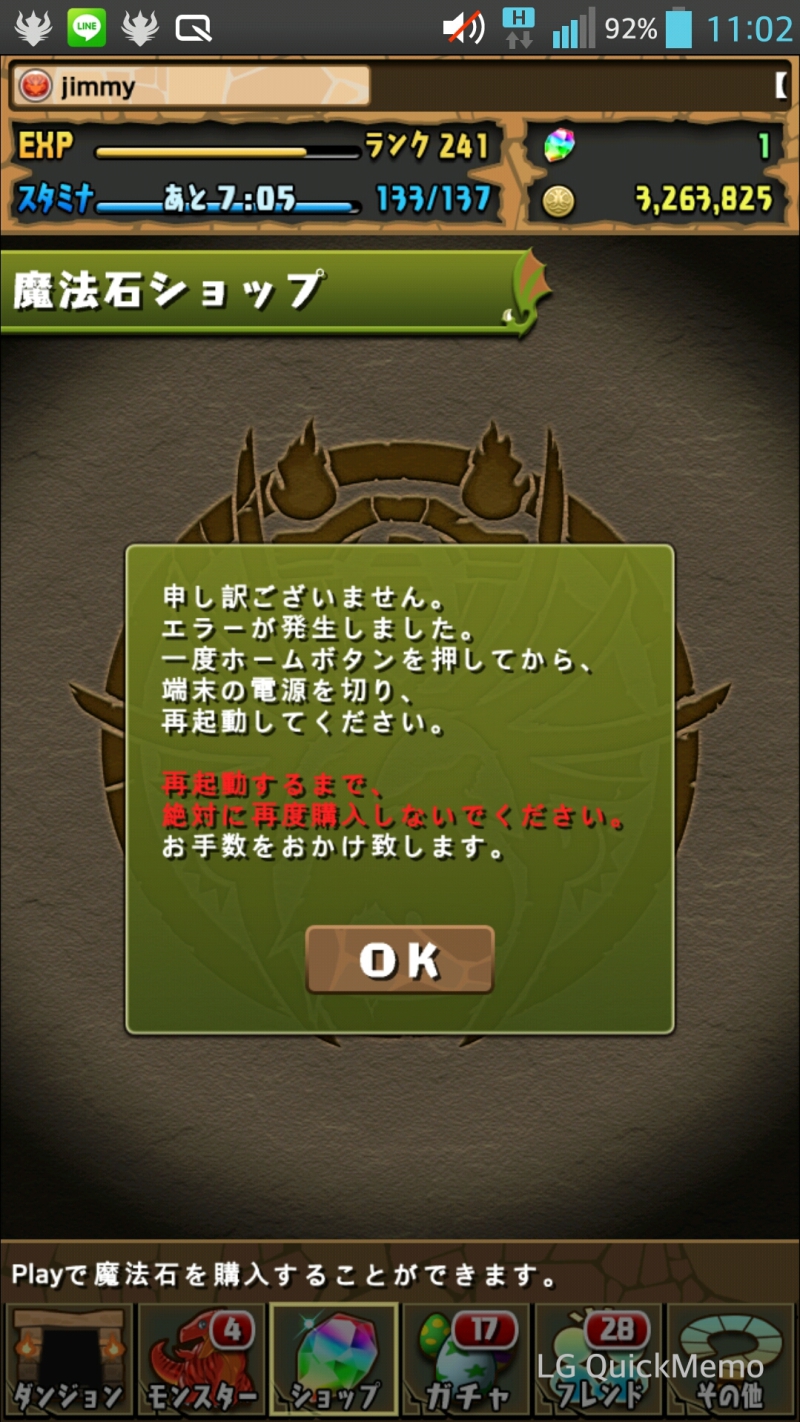Dismiss the error dialog with OK

point(400,960)
